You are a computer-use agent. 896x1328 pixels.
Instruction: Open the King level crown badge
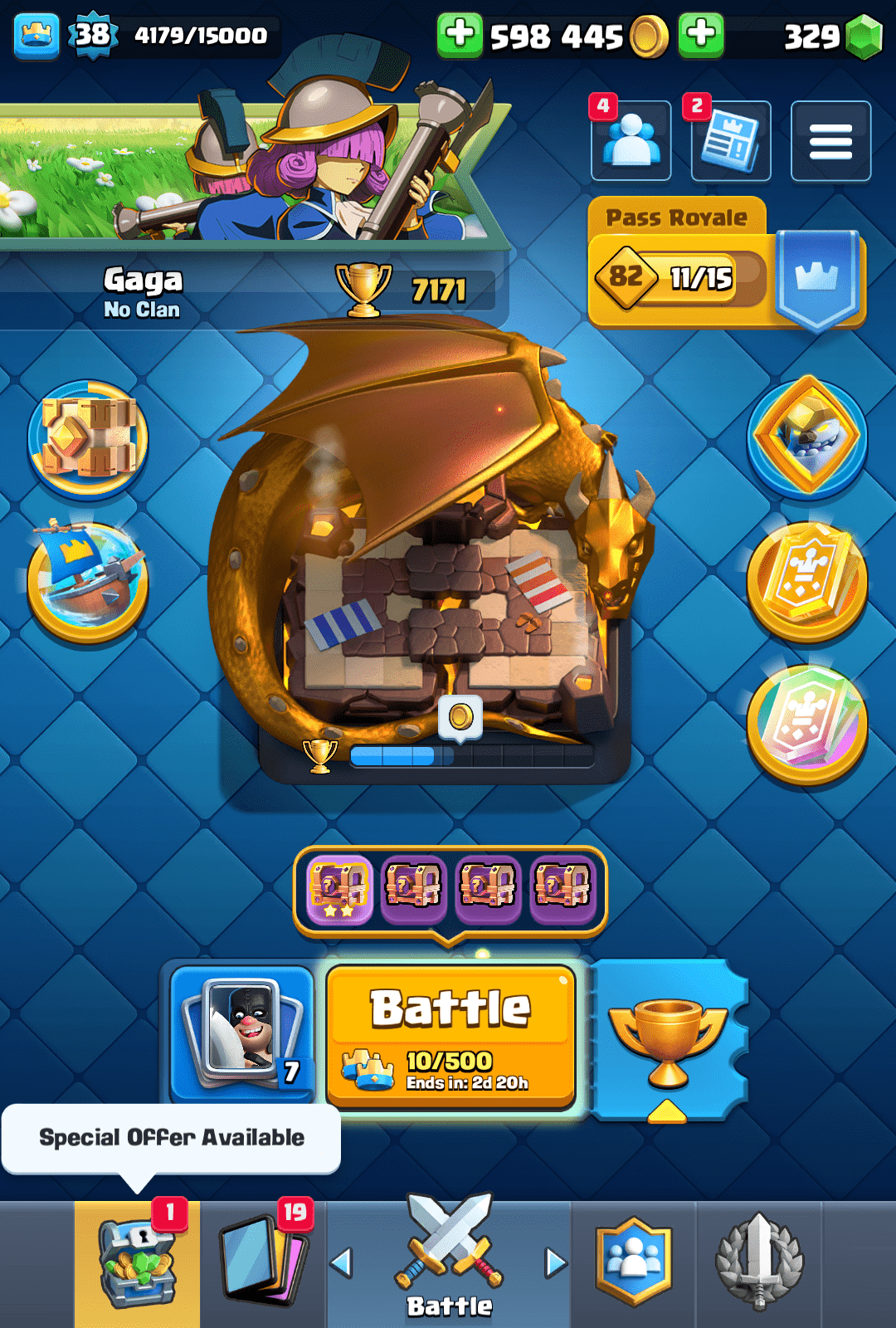tap(37, 36)
